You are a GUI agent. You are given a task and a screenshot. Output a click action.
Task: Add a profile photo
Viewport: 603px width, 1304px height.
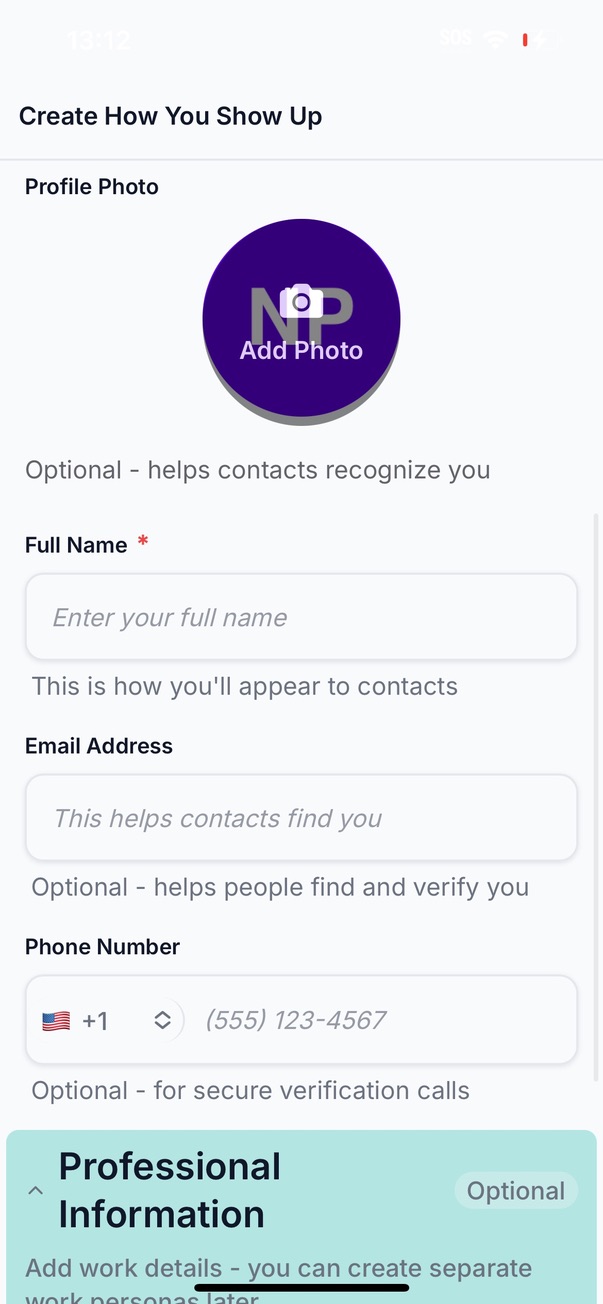301,318
